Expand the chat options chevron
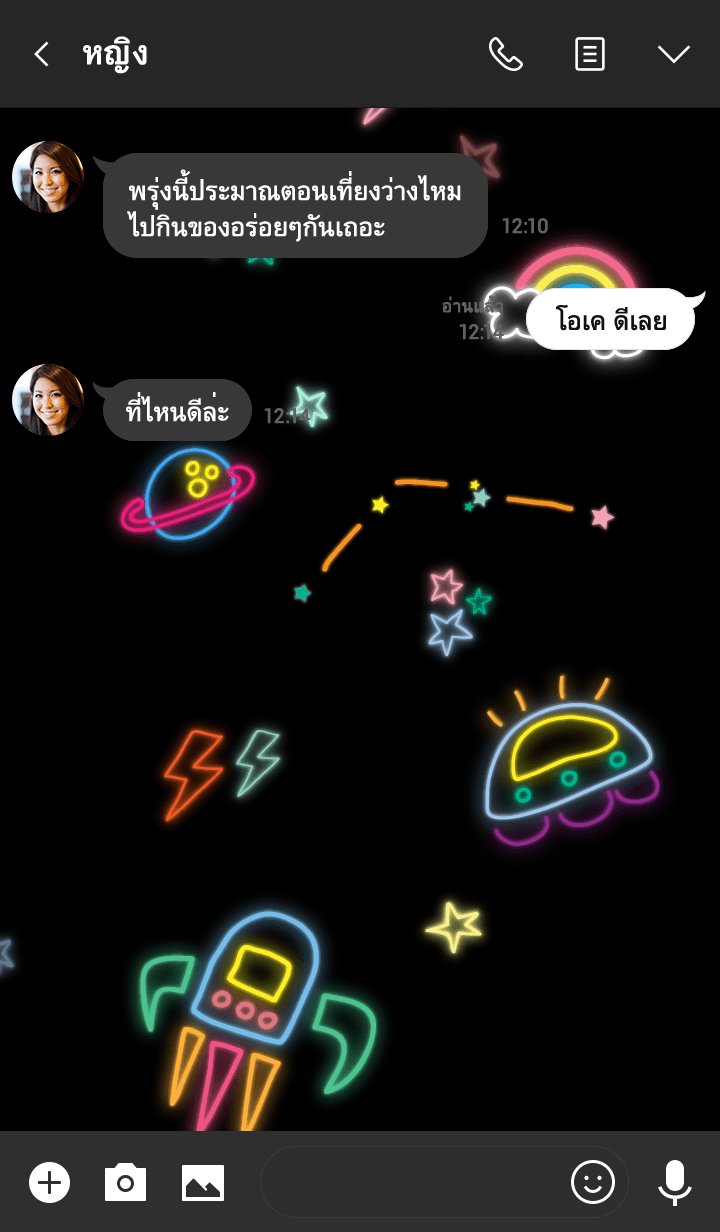The image size is (720, 1232). (674, 54)
